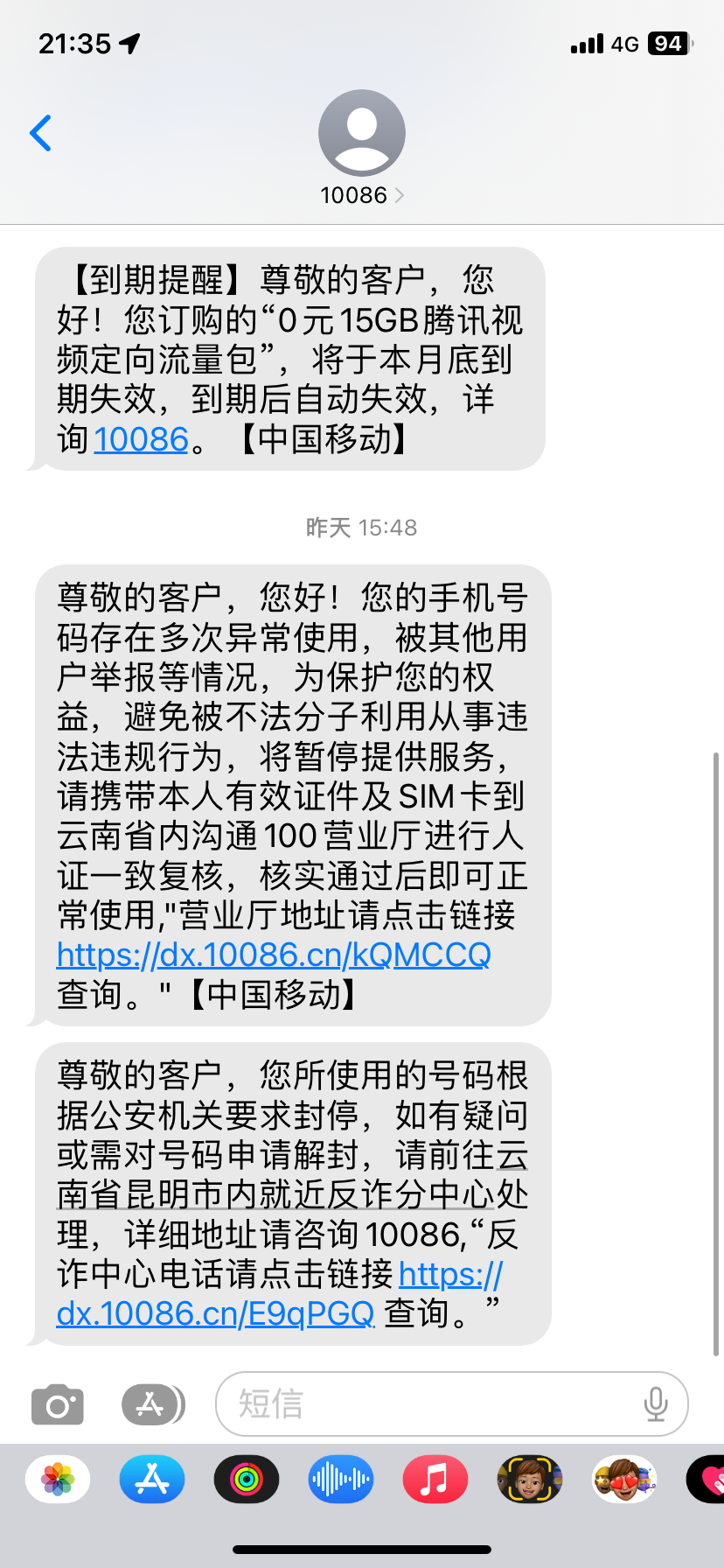Viewport: 724px width, 1568px height.
Task: Open the Memoji app
Action: click(x=529, y=1480)
